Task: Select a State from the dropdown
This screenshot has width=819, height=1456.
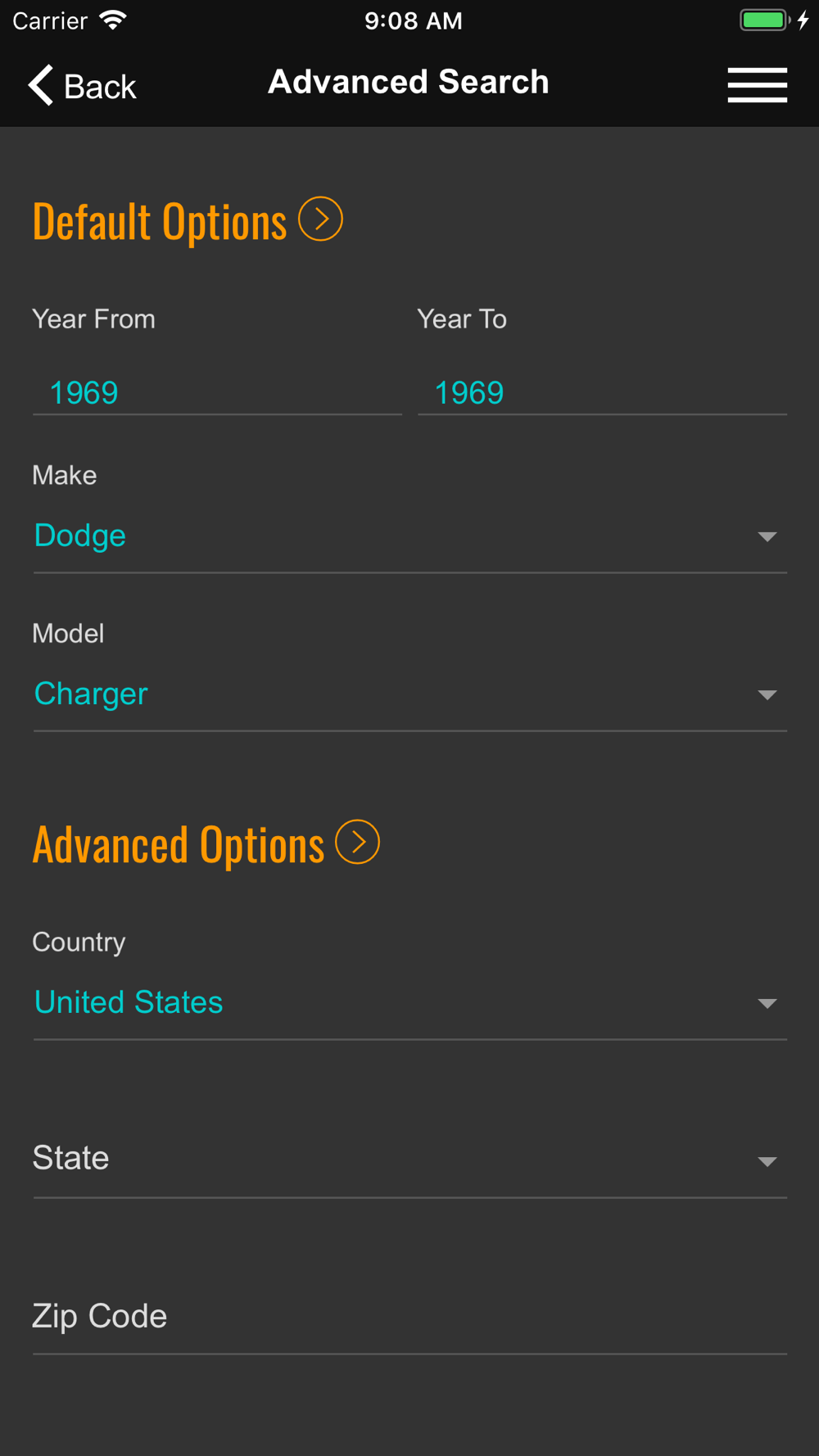Action: (409, 1160)
